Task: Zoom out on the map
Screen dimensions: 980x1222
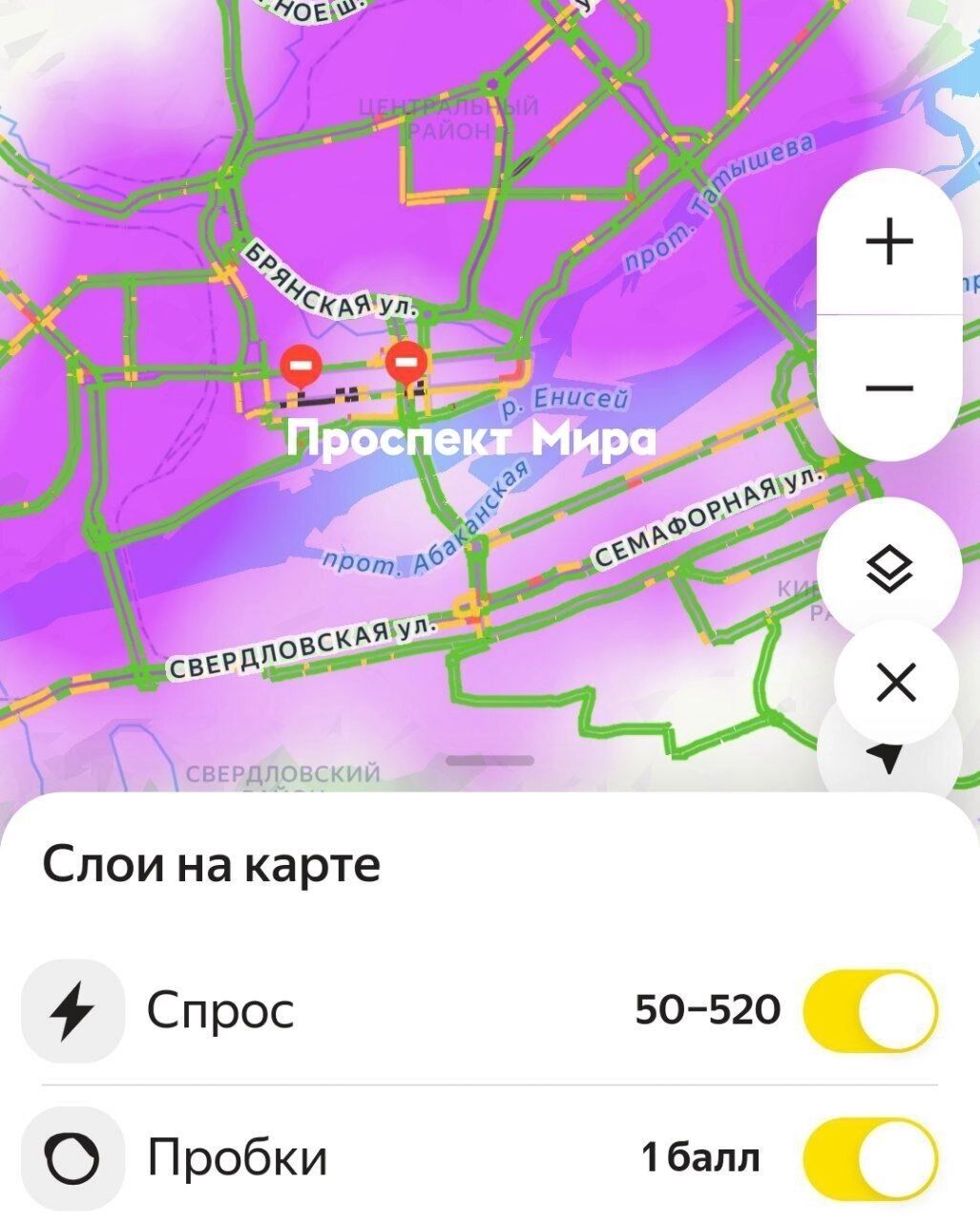Action: coord(889,388)
